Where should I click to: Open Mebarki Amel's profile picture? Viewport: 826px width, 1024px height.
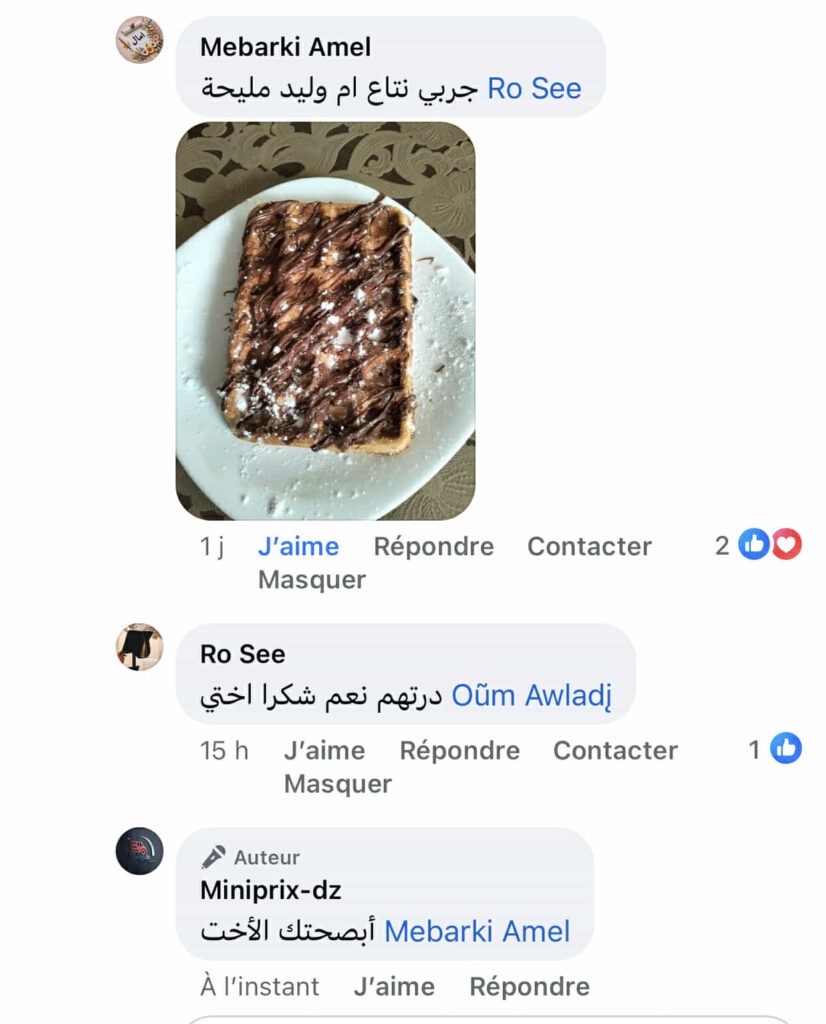point(139,40)
